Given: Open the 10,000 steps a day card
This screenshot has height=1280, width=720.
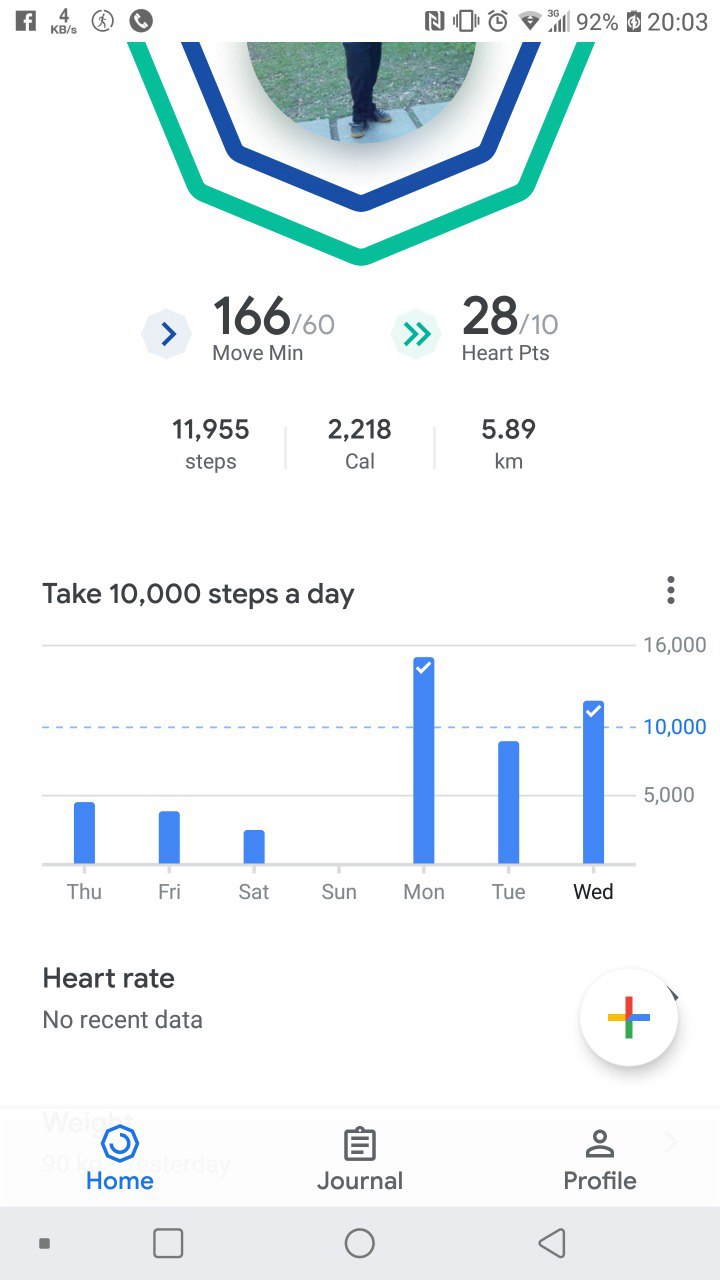Looking at the screenshot, I should point(360,740).
